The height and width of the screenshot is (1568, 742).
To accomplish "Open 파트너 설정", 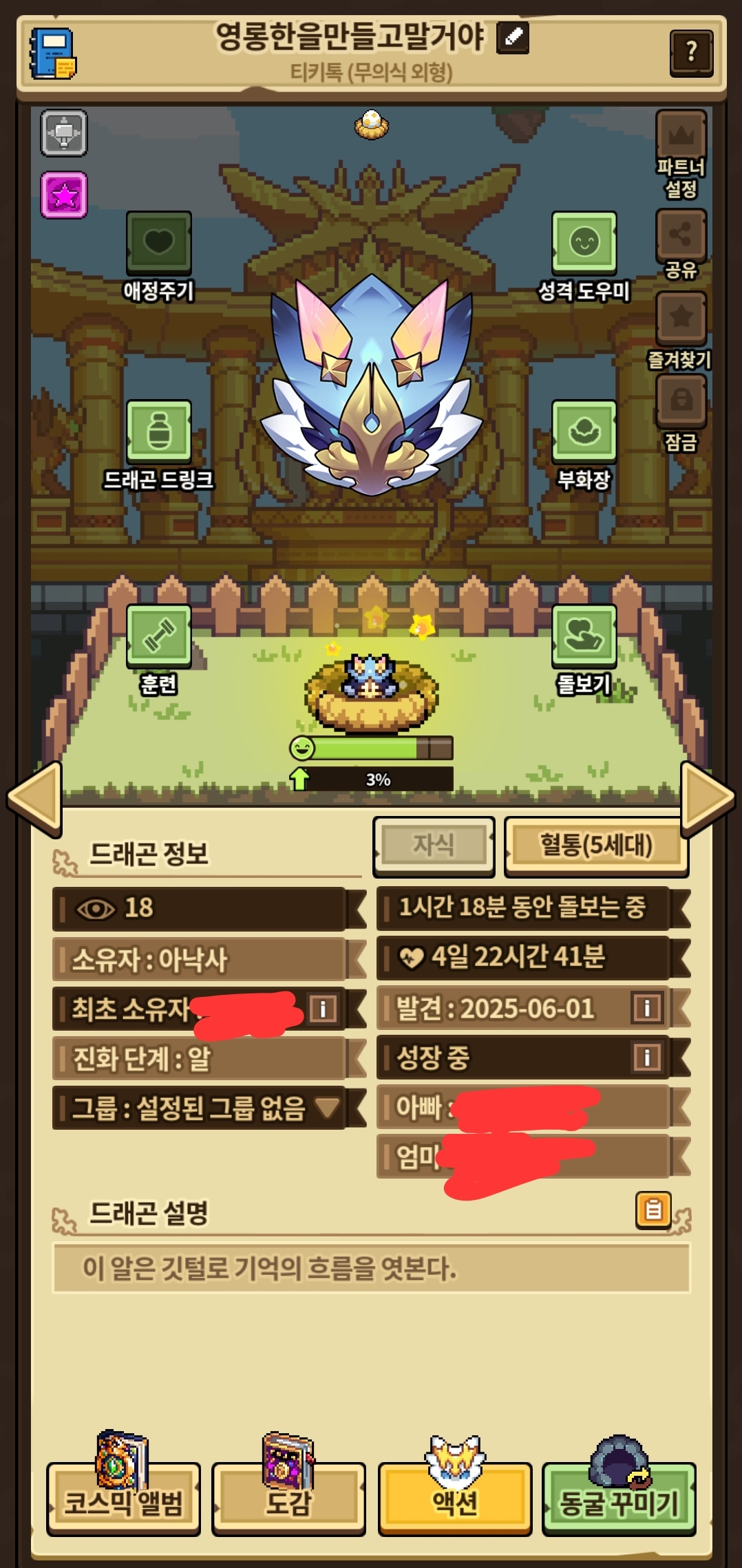I will click(681, 136).
